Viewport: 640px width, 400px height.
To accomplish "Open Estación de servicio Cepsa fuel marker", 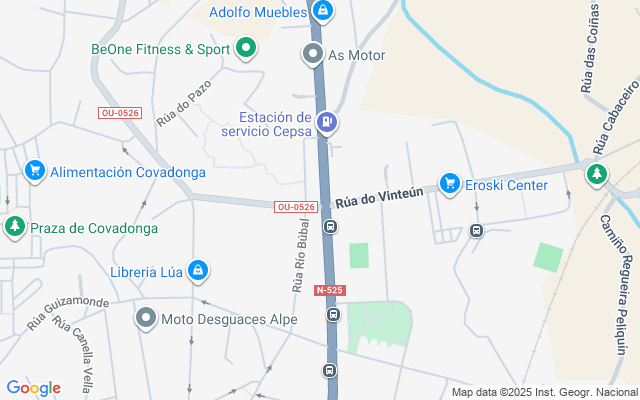I will (327, 123).
